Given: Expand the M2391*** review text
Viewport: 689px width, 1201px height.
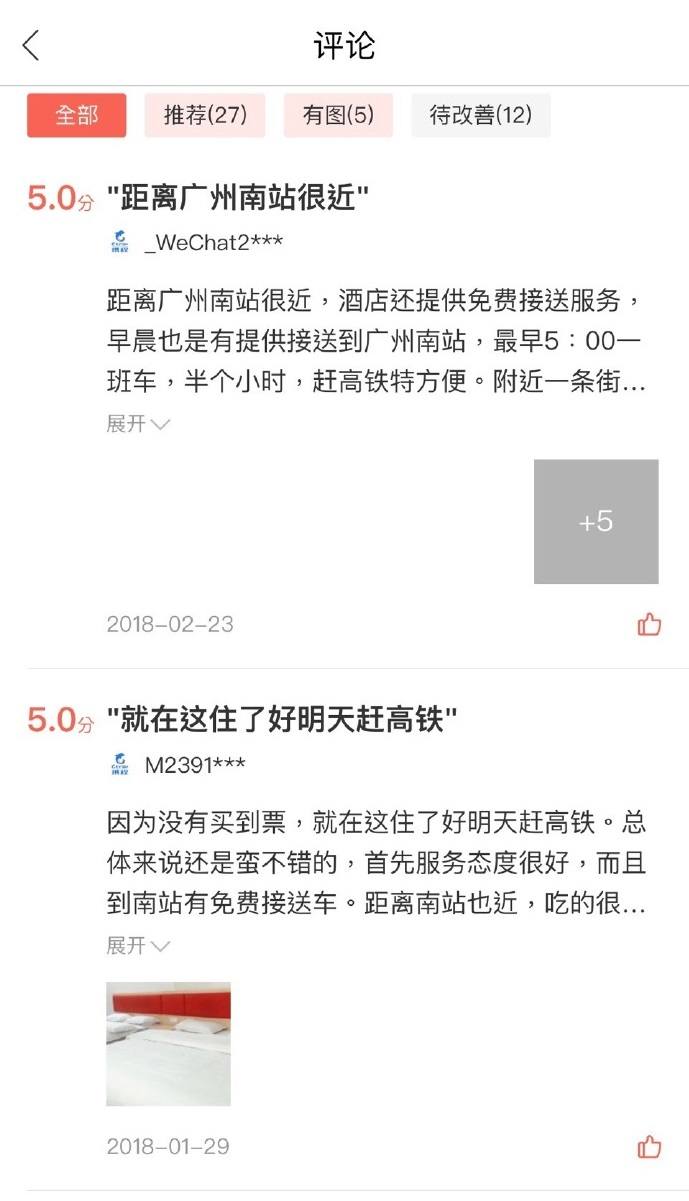Looking at the screenshot, I should pyautogui.click(x=138, y=945).
